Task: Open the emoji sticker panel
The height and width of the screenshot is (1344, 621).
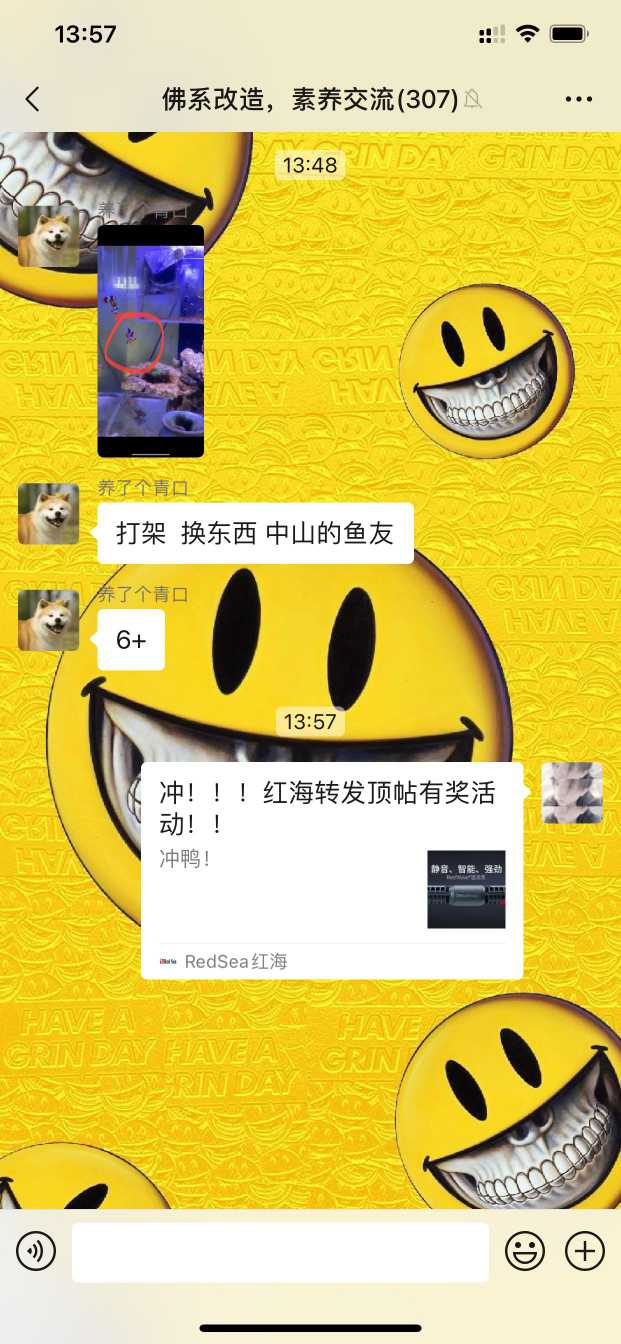Action: (x=525, y=1251)
